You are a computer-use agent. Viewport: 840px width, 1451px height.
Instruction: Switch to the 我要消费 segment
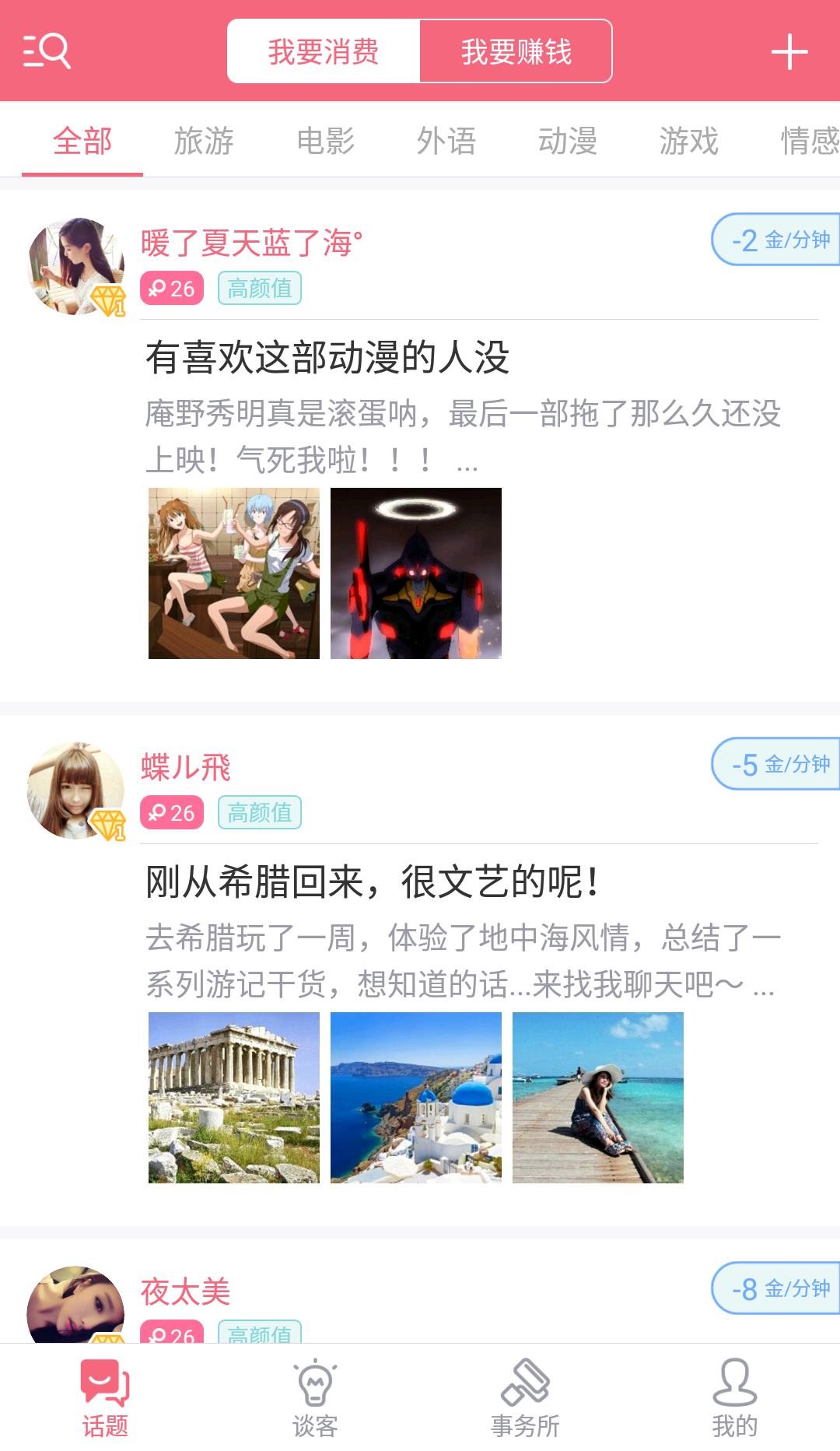click(x=324, y=51)
